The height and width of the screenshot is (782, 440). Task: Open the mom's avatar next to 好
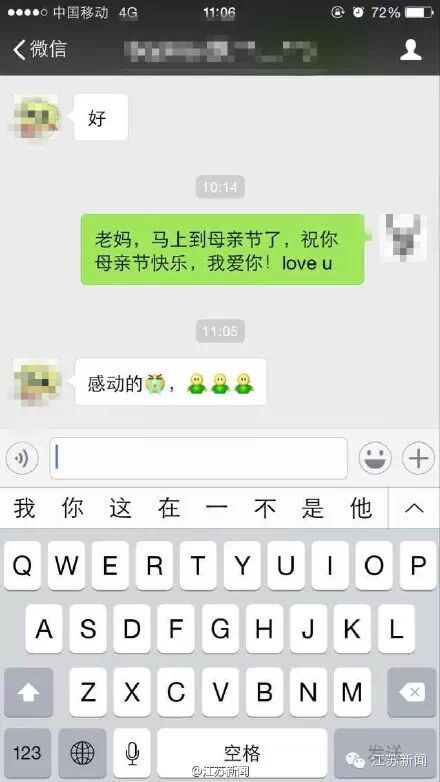36,117
